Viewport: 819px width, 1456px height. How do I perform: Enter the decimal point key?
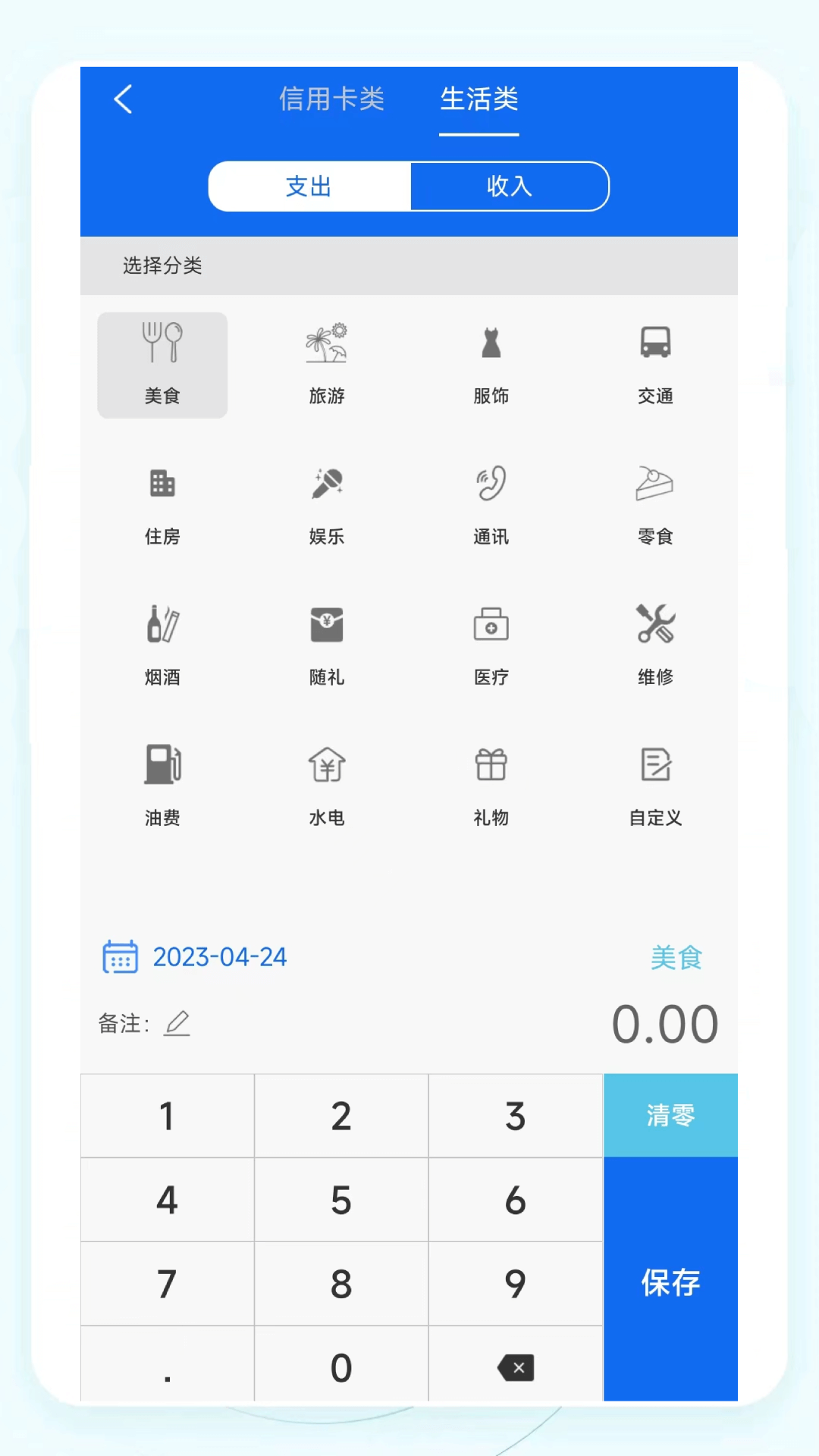click(167, 1367)
